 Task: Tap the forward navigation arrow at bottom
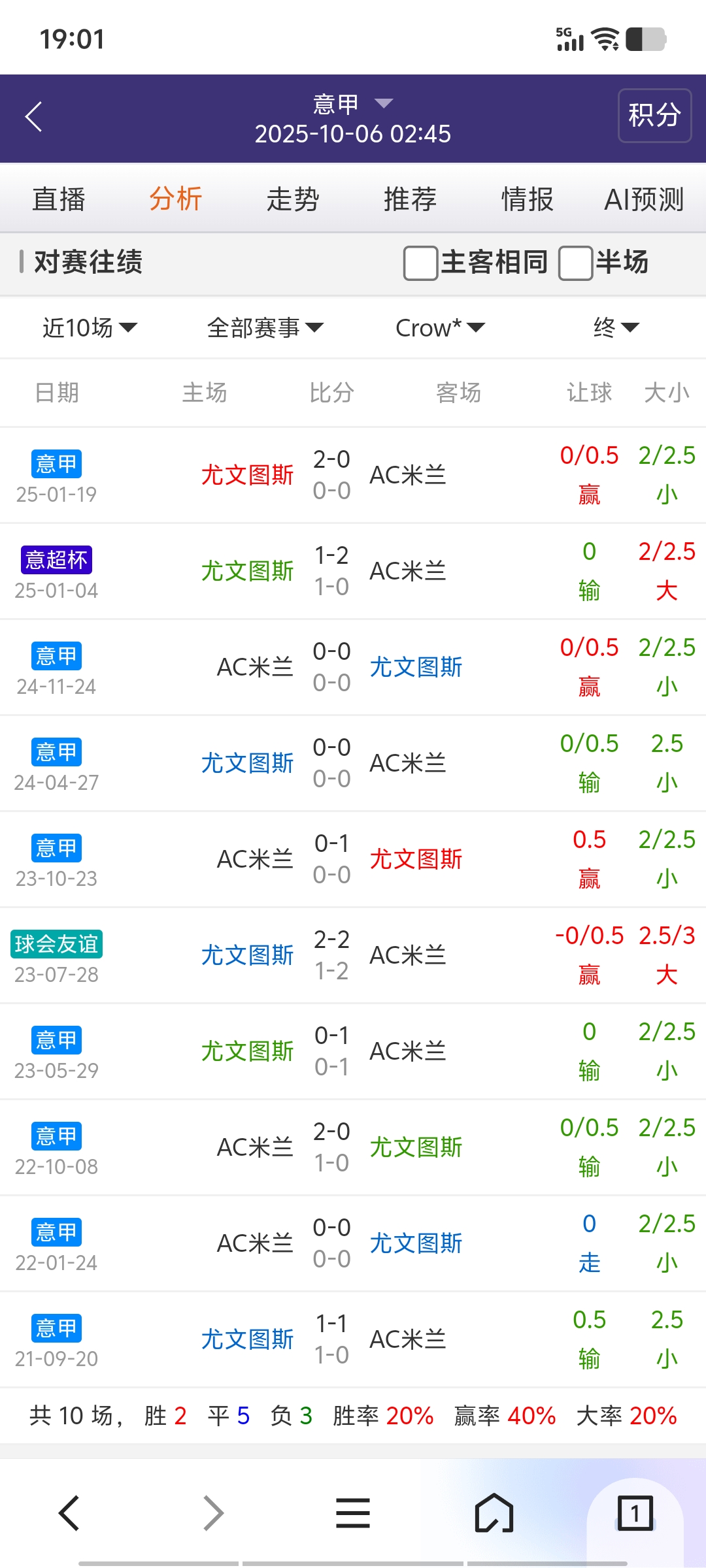pyautogui.click(x=212, y=1514)
